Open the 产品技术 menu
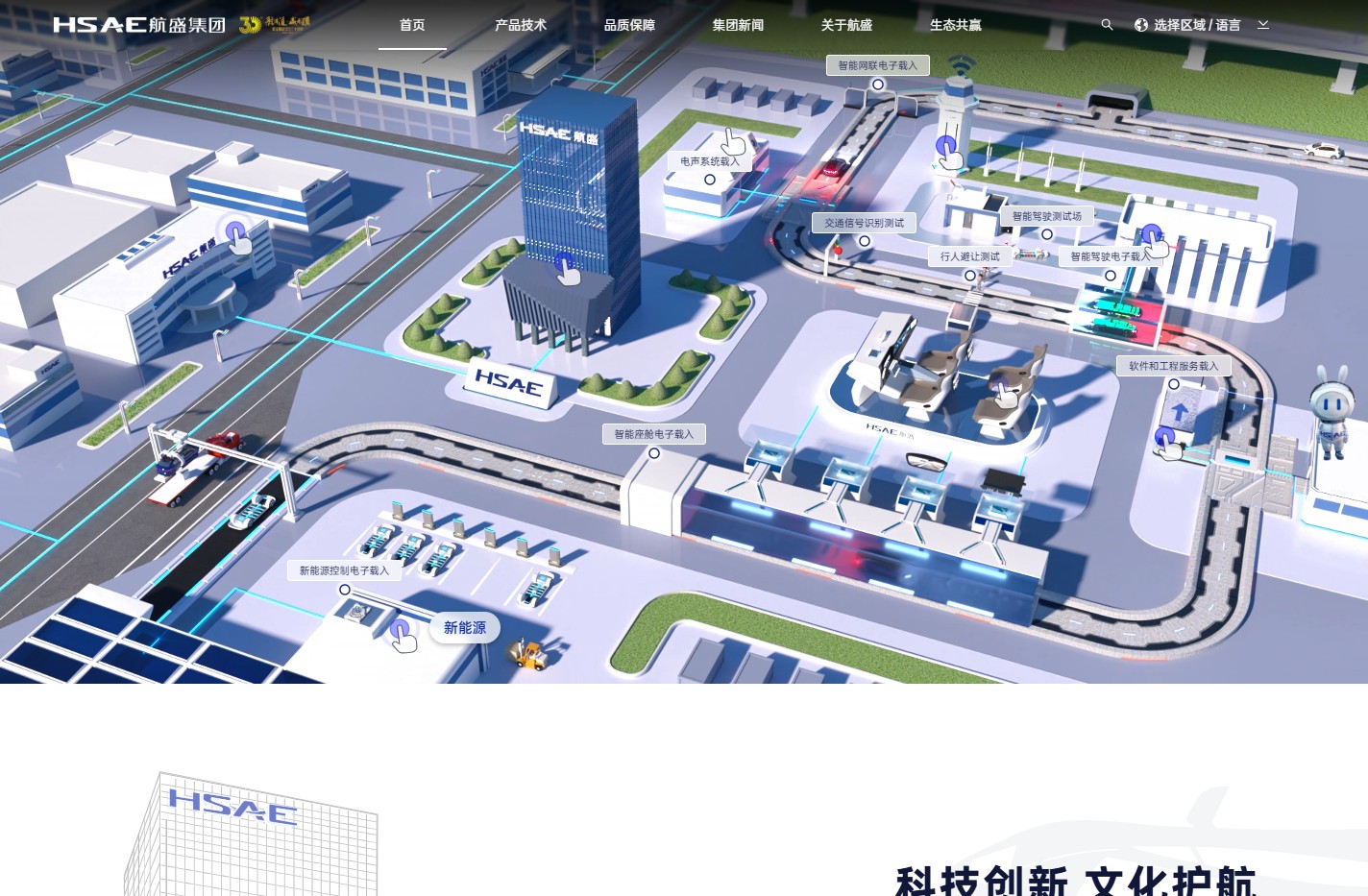The image size is (1368, 896). tap(521, 25)
